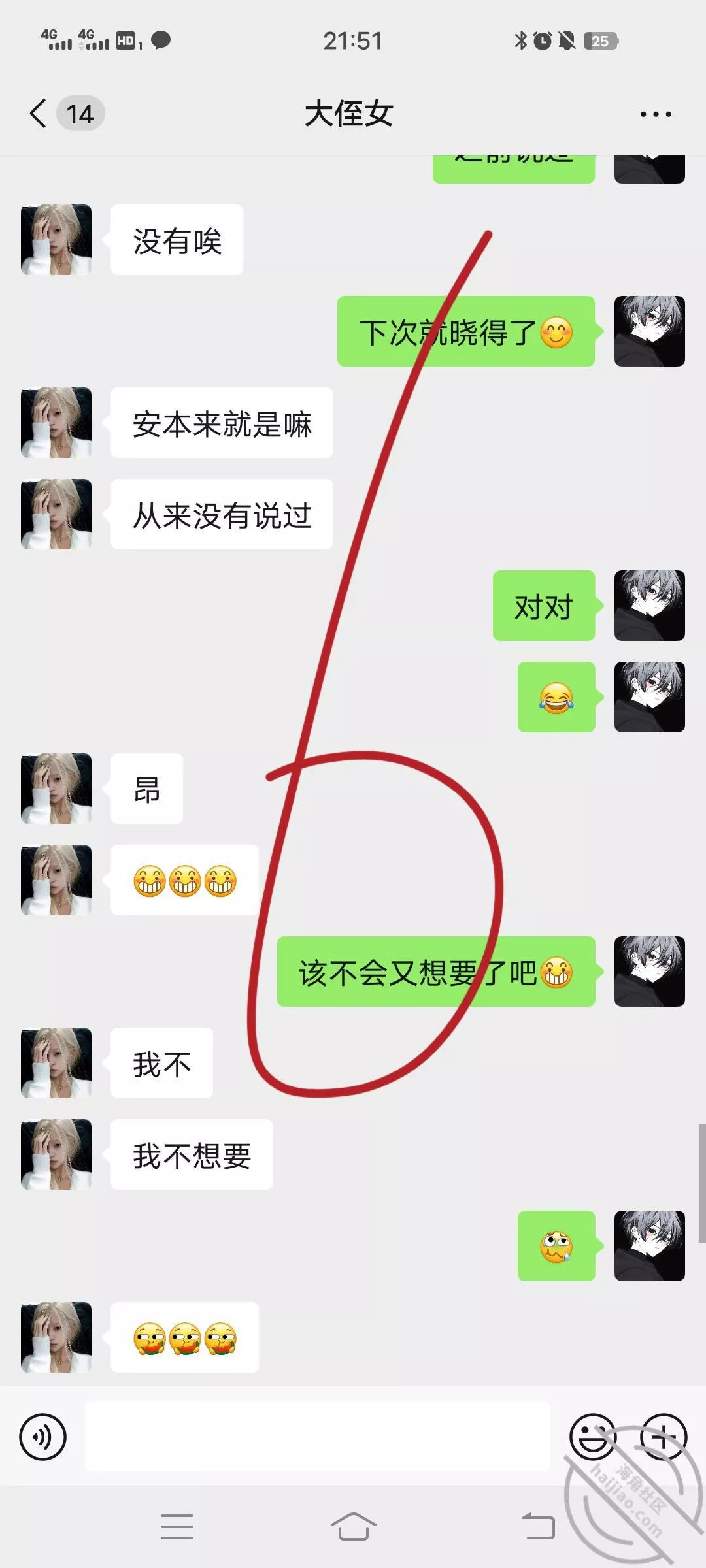The width and height of the screenshot is (706, 1568).
Task: Open system recent apps menu
Action: click(x=177, y=1527)
